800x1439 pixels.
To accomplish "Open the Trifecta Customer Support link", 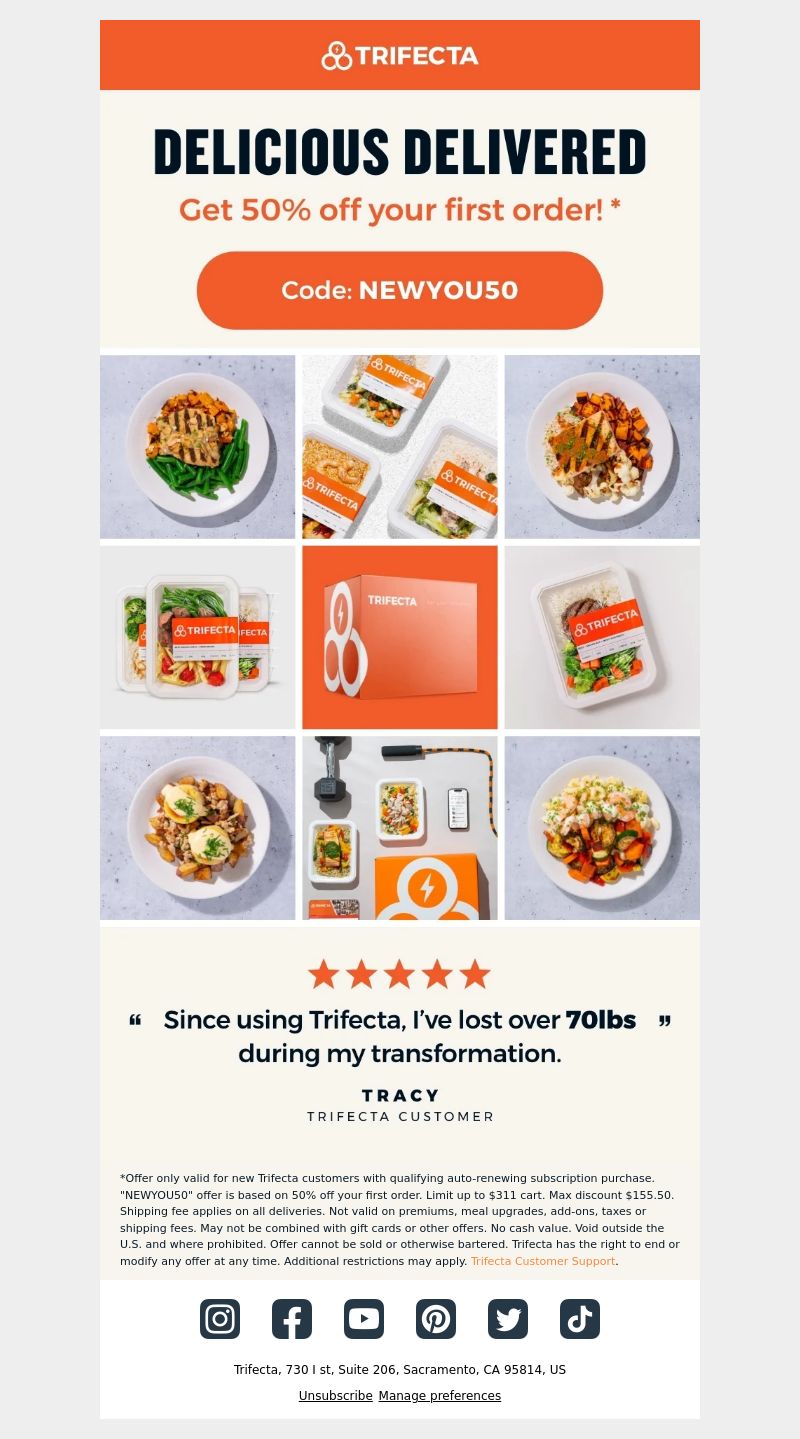I will [x=543, y=1261].
